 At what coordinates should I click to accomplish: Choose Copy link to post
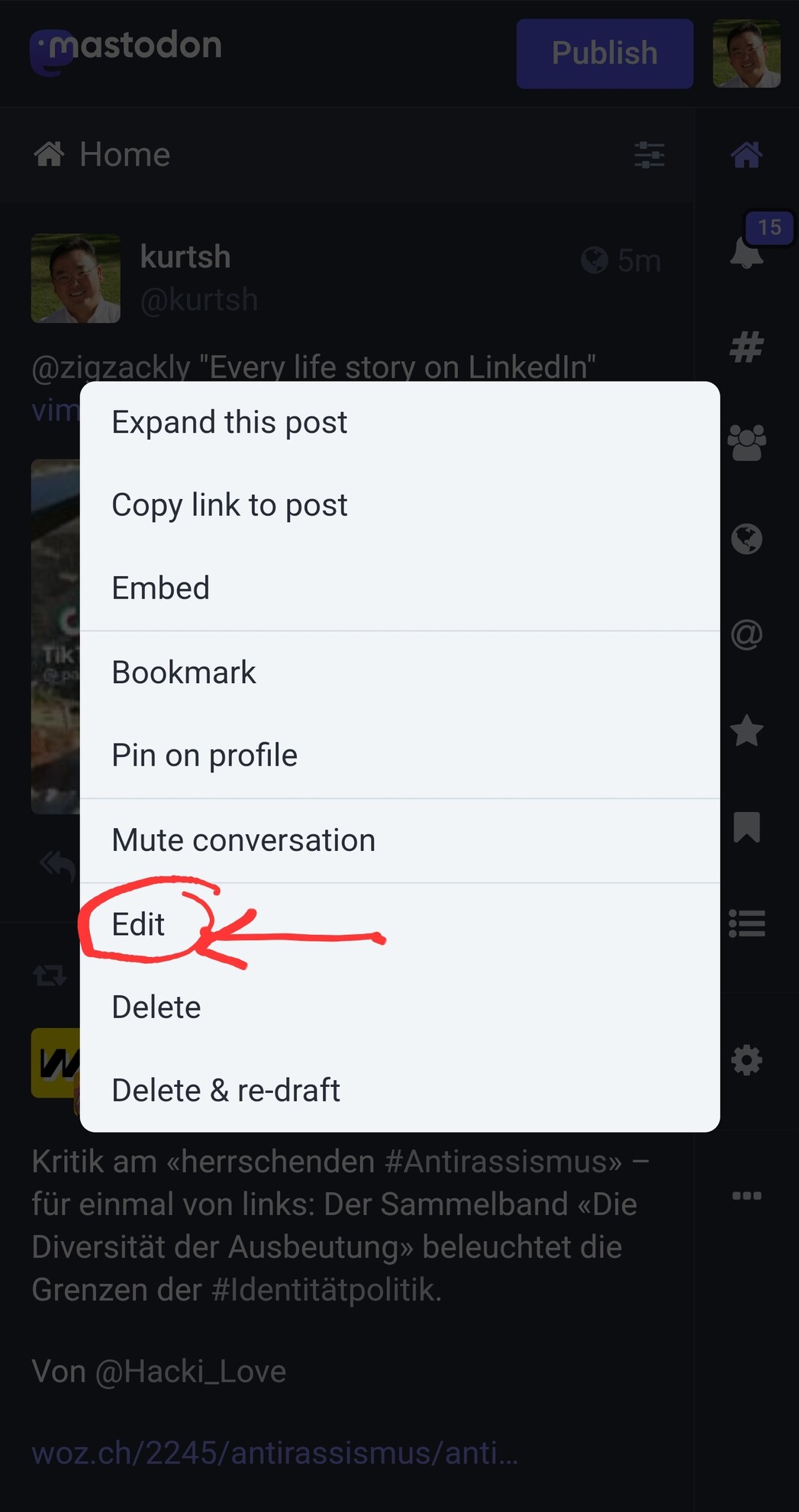tap(229, 505)
